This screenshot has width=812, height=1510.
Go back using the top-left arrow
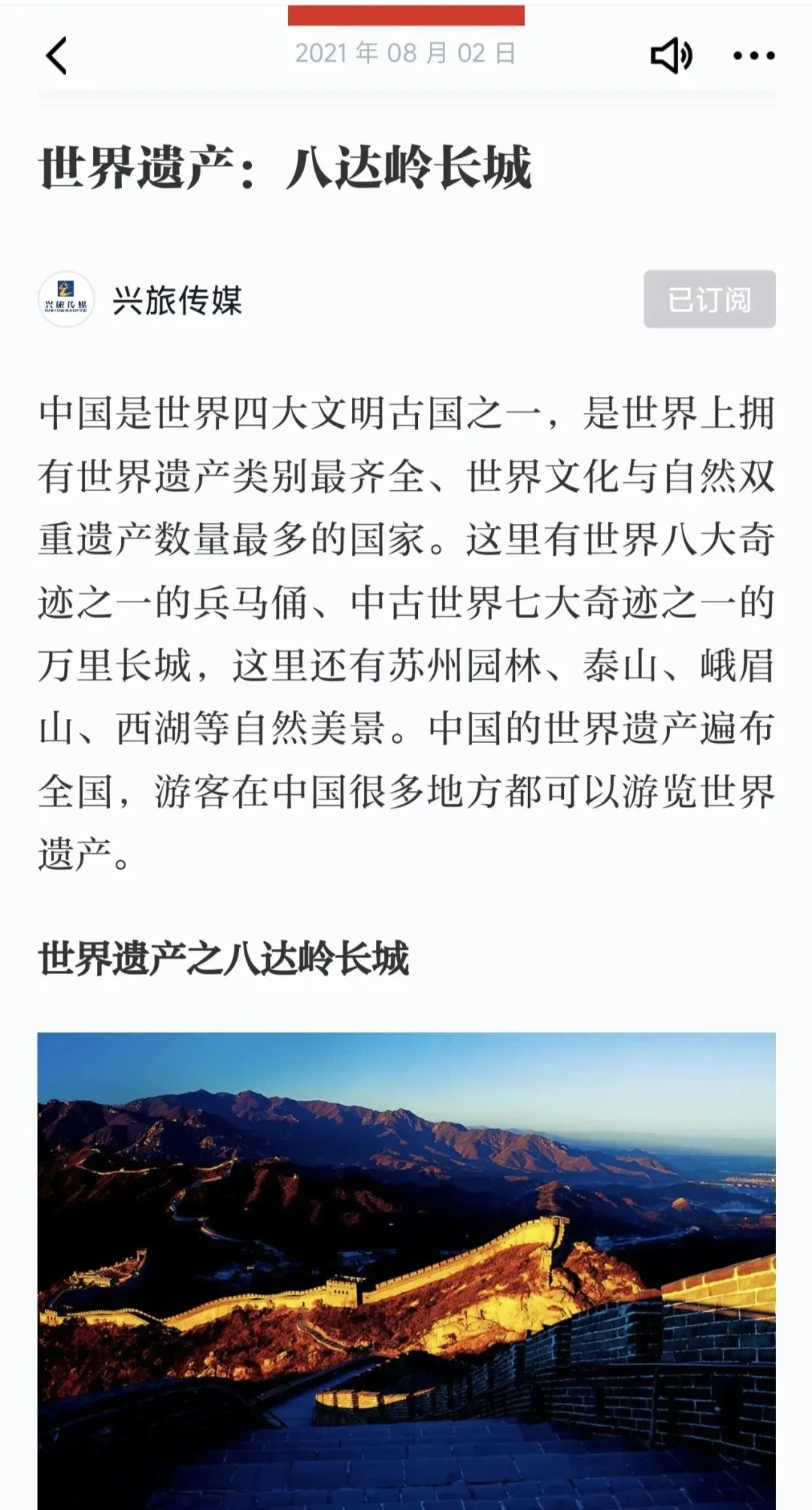(x=56, y=56)
